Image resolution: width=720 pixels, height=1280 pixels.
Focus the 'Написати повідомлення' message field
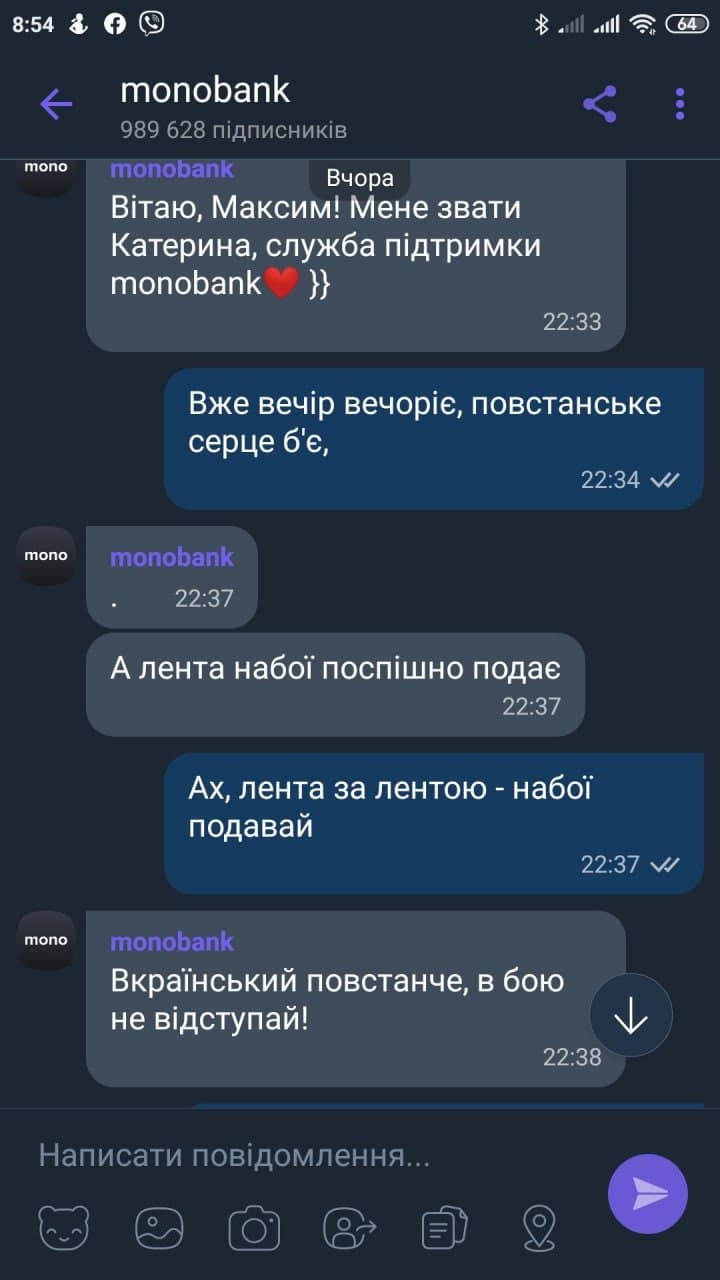point(300,1156)
